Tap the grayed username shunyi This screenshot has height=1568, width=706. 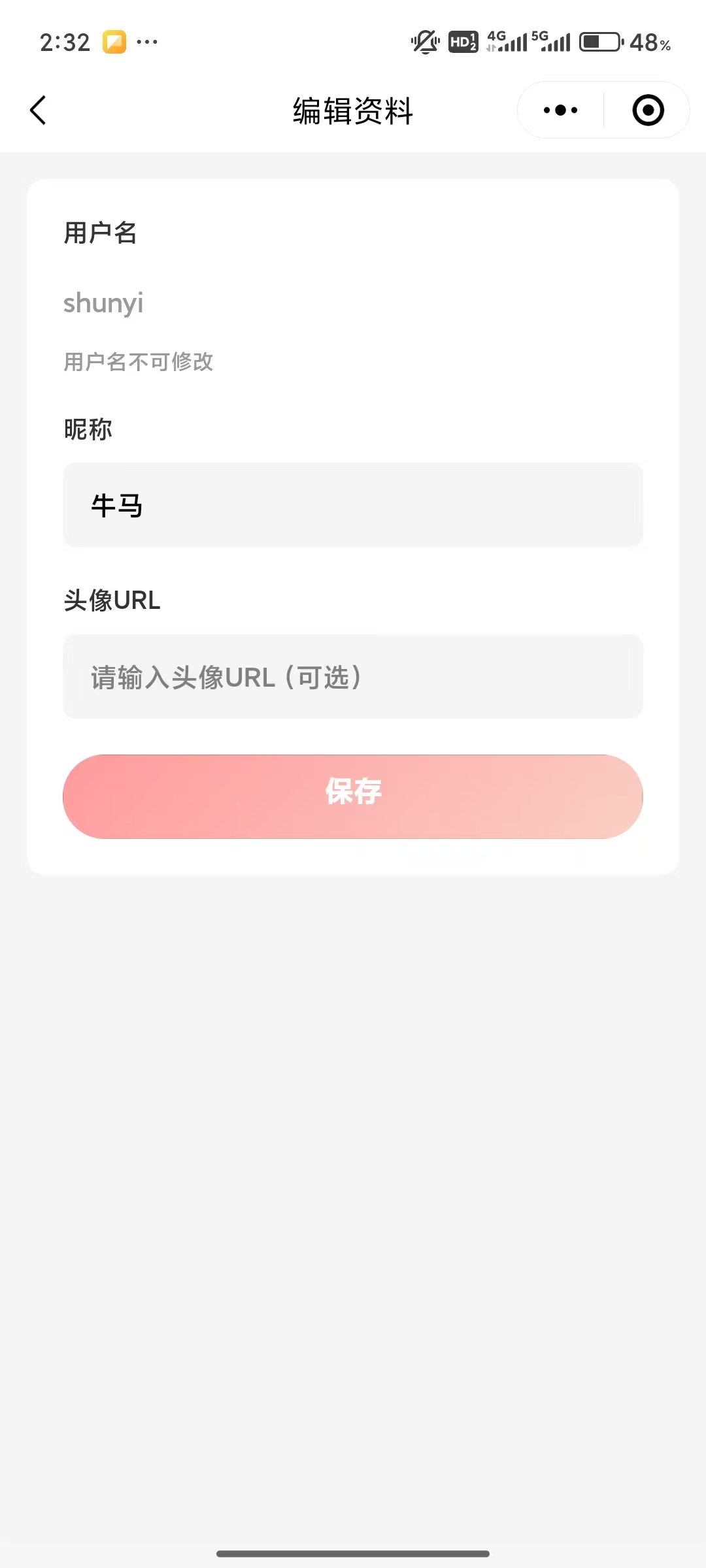click(x=105, y=302)
